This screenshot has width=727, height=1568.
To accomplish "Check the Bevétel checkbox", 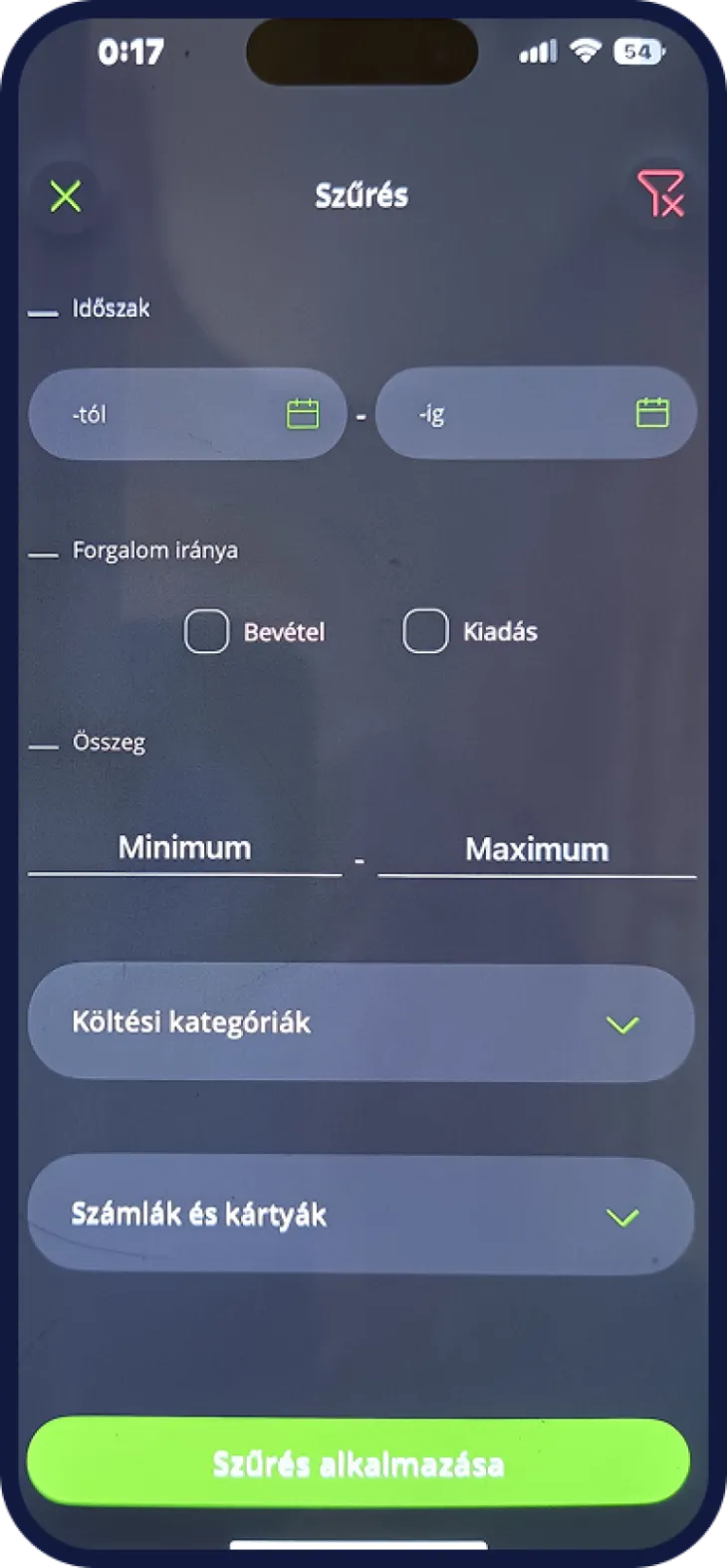I will click(207, 632).
